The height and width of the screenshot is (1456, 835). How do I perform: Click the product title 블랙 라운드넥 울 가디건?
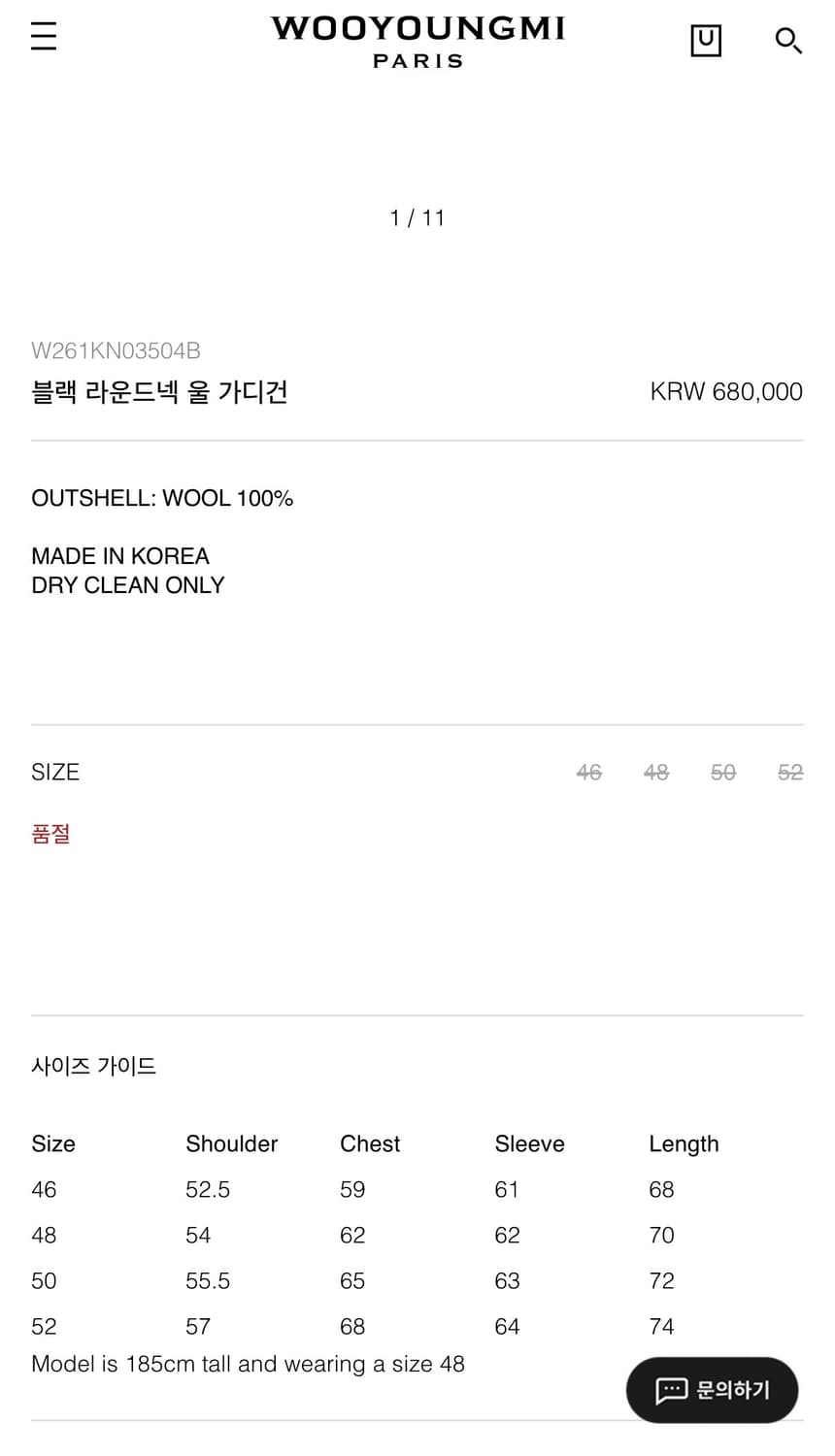pyautogui.click(x=160, y=391)
